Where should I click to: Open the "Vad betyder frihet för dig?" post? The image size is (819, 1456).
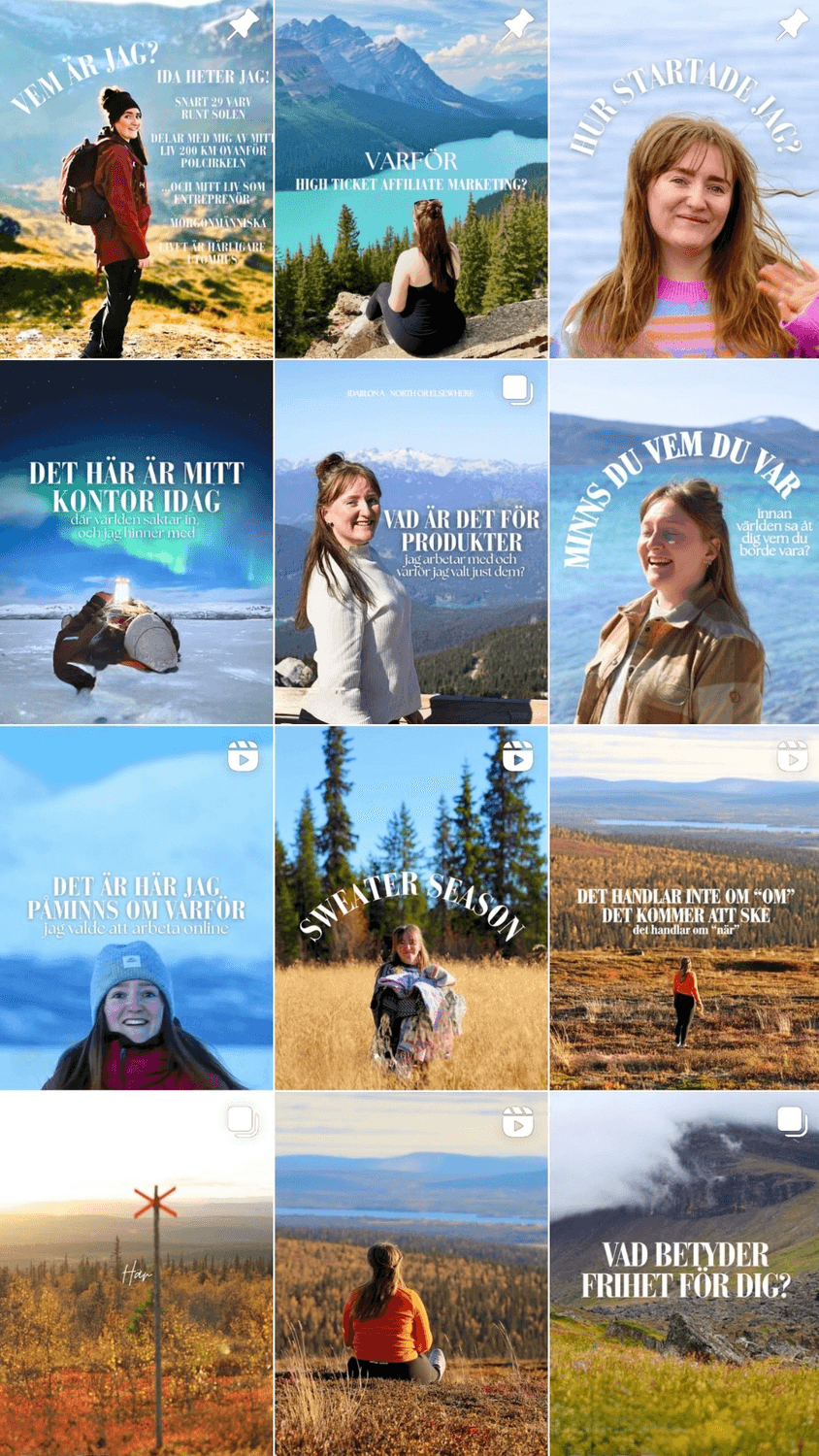(x=684, y=1274)
